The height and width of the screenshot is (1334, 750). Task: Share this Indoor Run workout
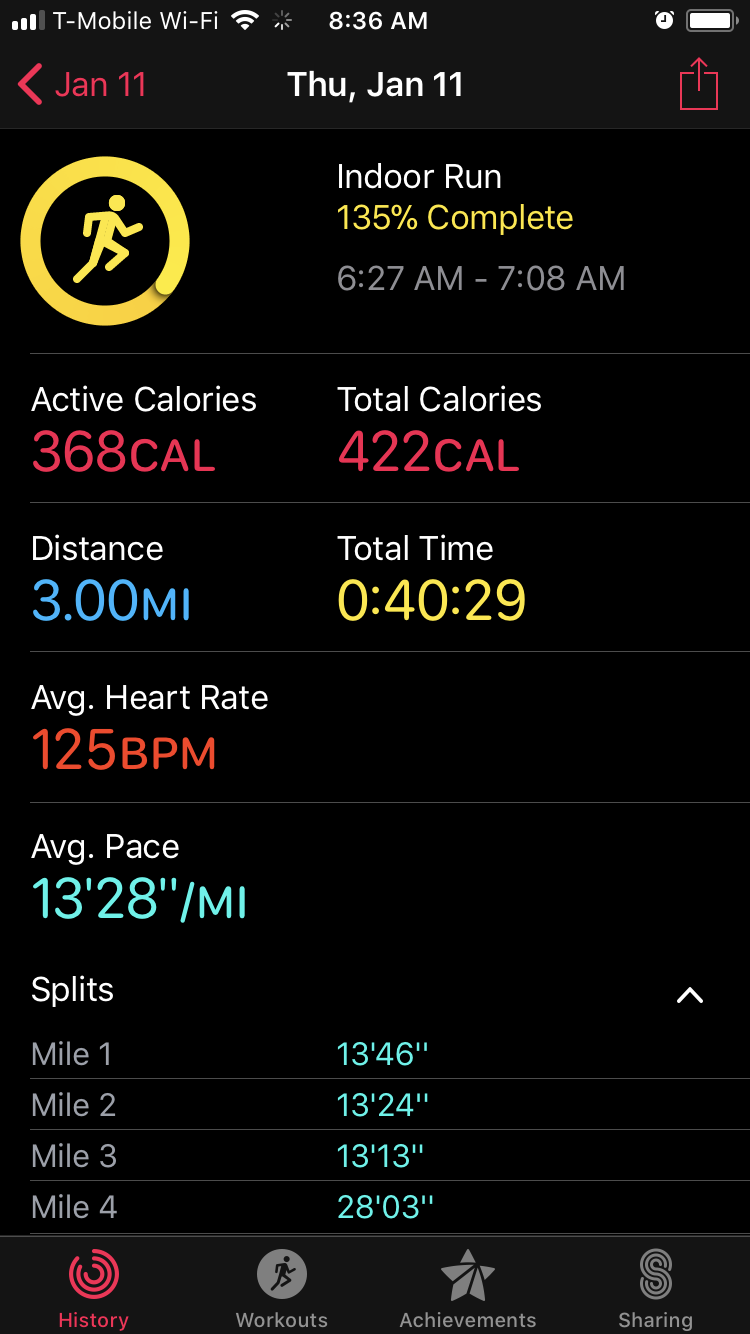click(x=699, y=84)
